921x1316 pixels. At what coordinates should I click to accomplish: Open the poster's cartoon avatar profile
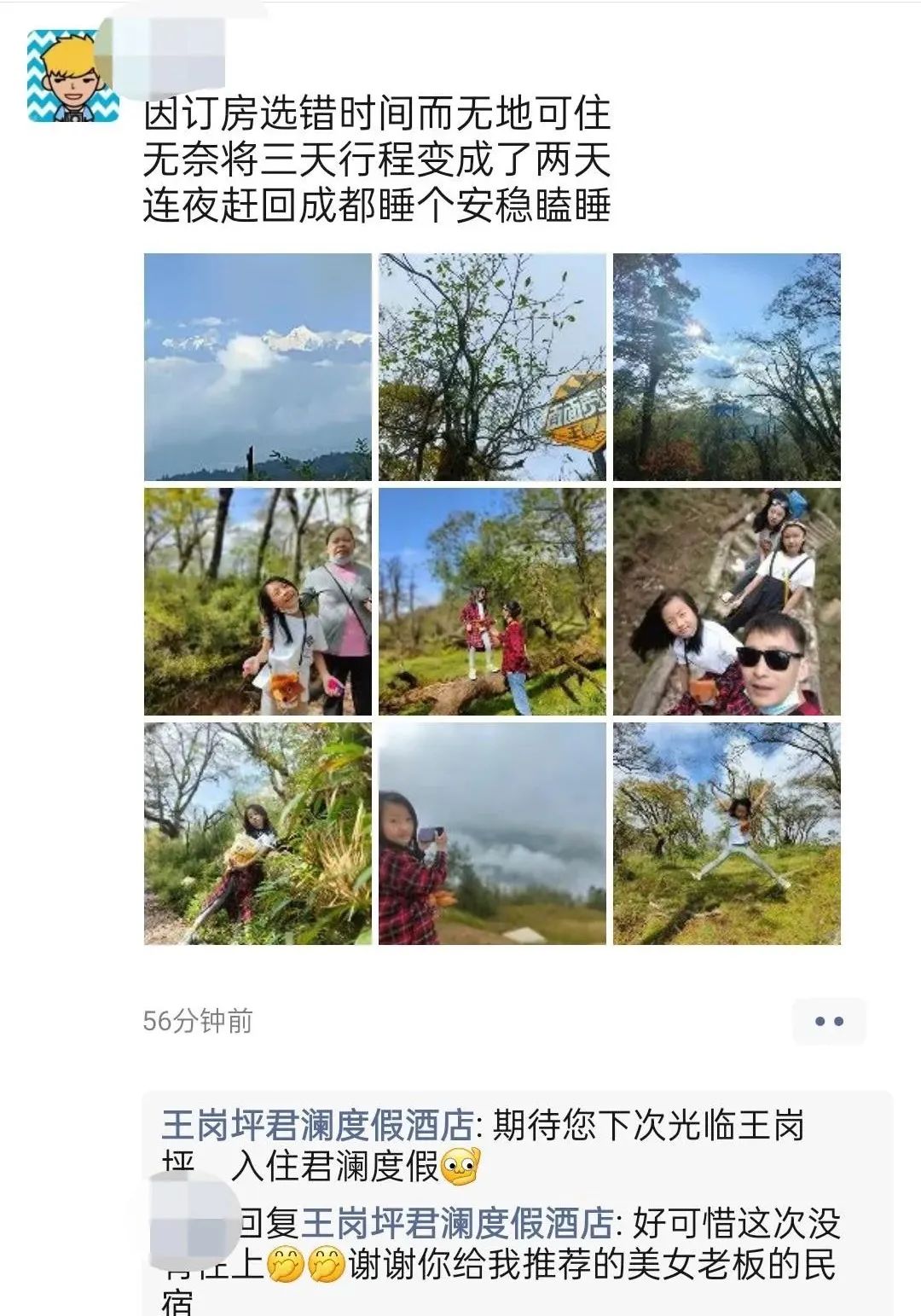click(x=72, y=76)
